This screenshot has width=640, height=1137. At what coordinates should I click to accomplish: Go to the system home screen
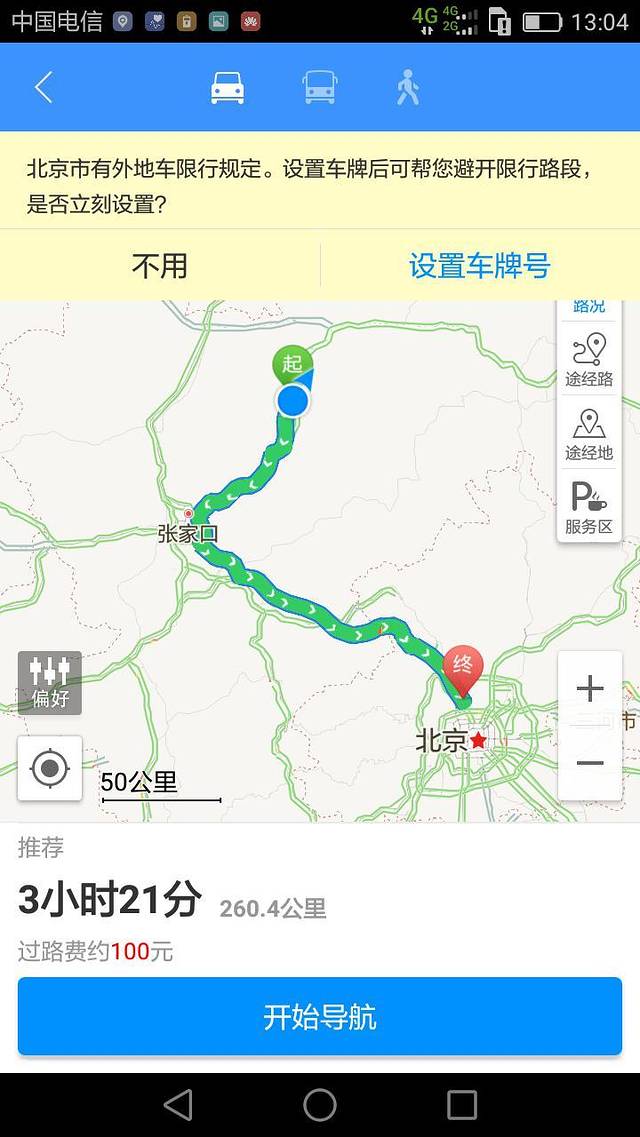[x=320, y=1105]
